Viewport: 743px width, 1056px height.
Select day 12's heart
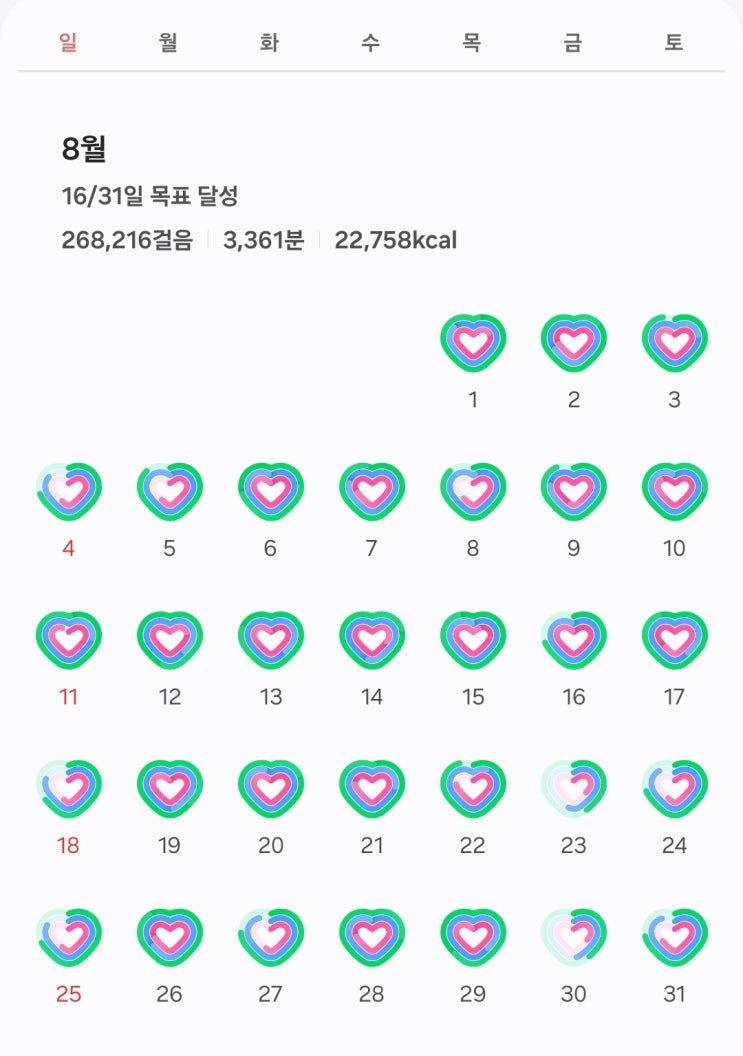pos(170,640)
